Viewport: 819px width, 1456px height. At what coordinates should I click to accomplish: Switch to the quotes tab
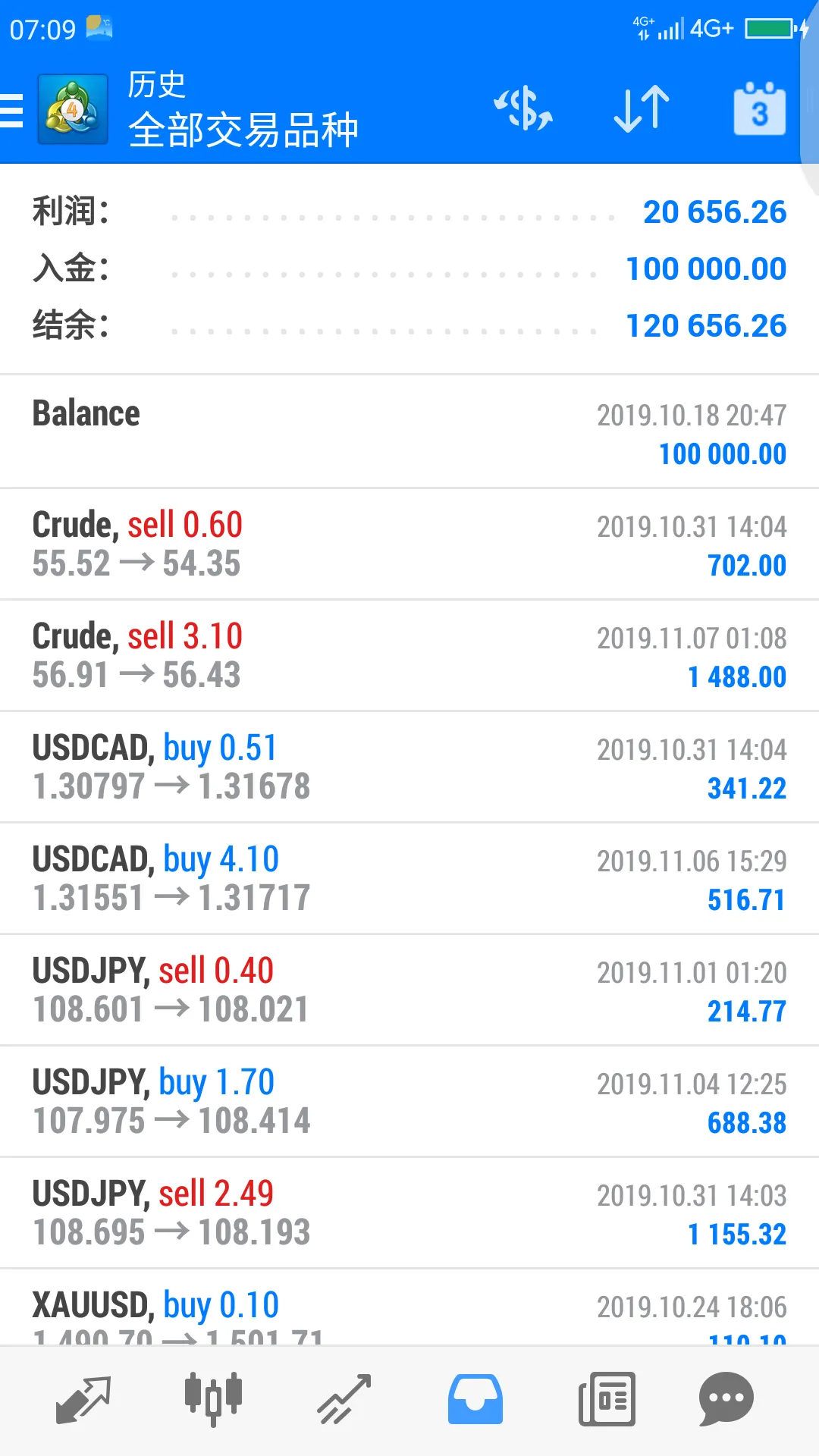coord(83,1400)
